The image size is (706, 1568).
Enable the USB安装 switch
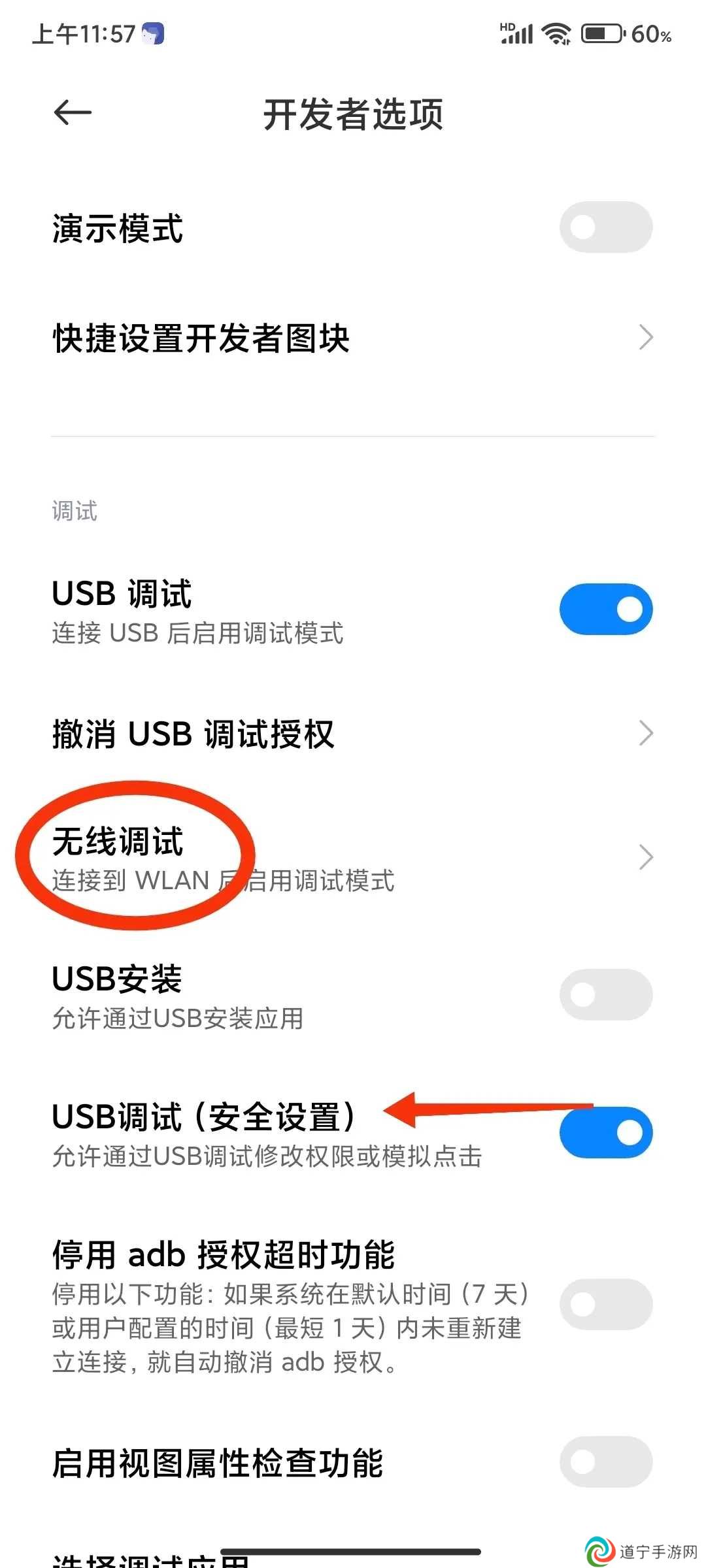(605, 994)
